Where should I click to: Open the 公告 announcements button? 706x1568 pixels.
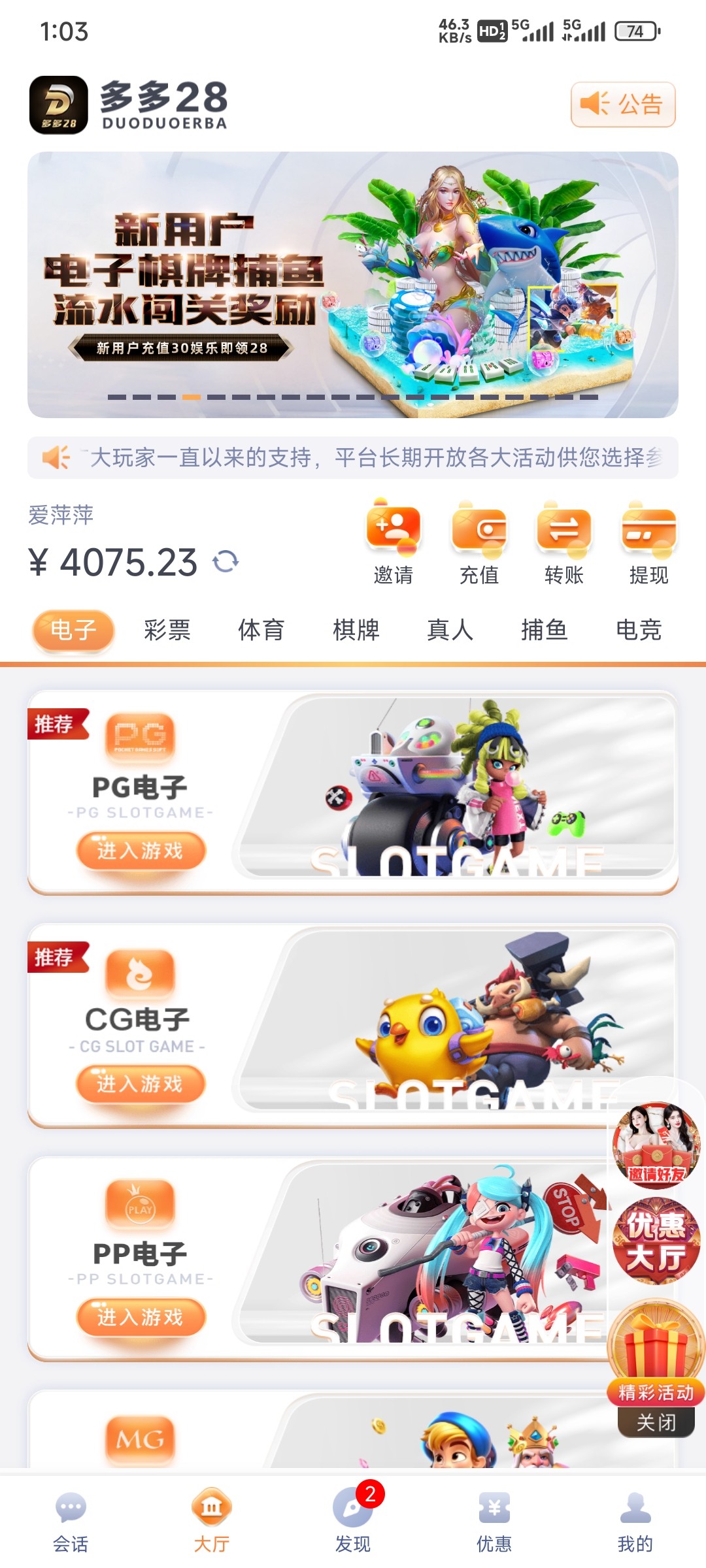coord(622,105)
